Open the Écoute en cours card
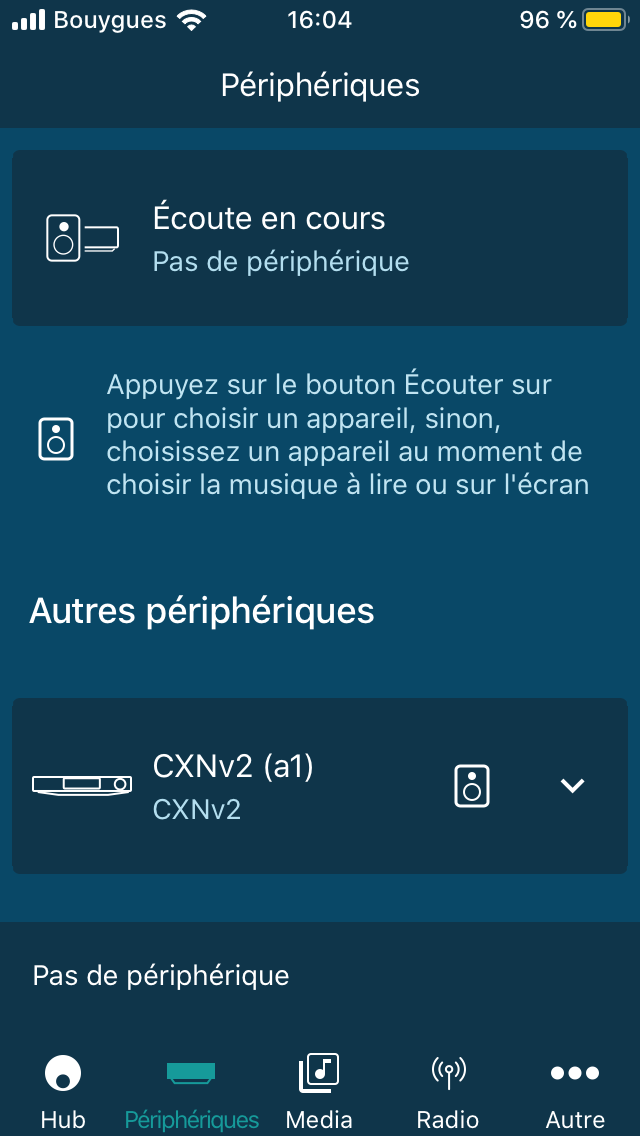640x1136 pixels. [x=320, y=238]
